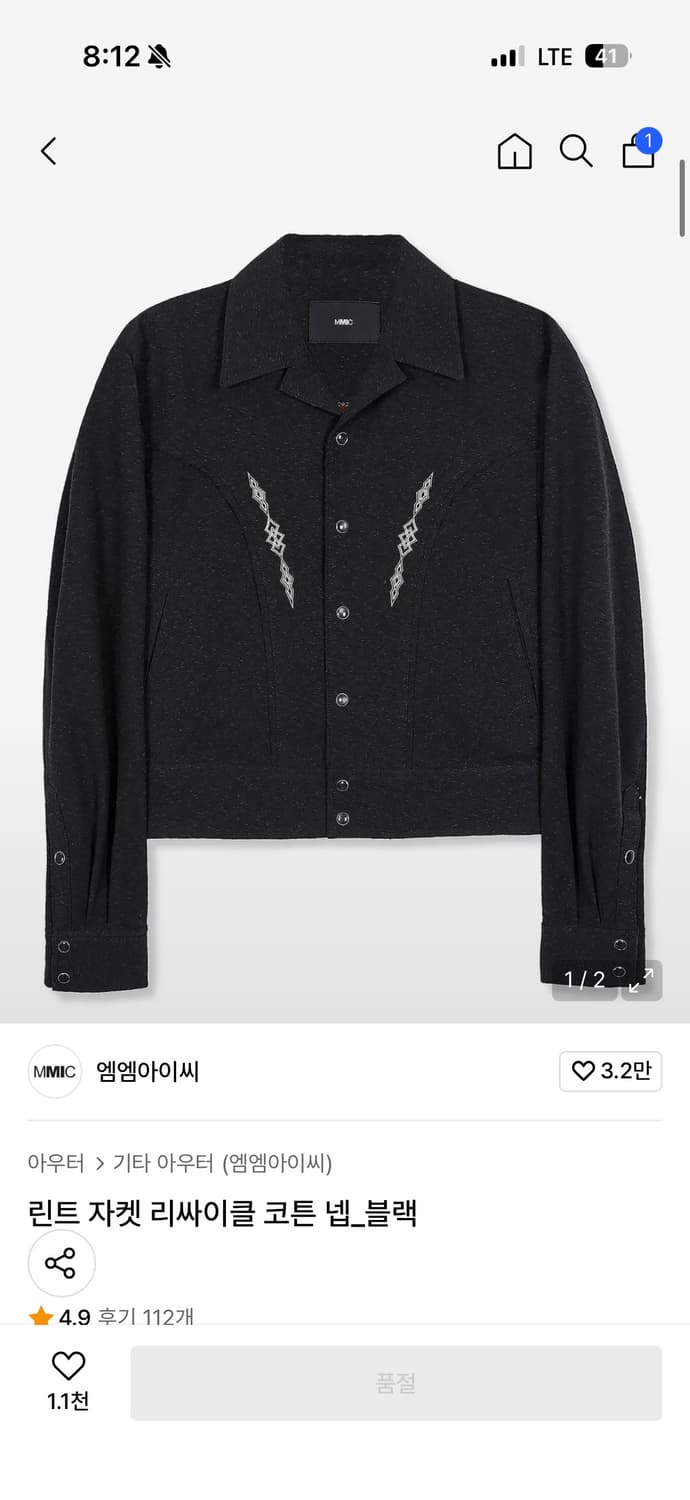Like the brand with 3.2만 heart button
Viewport: 690px width, 1500px height.
click(610, 1071)
